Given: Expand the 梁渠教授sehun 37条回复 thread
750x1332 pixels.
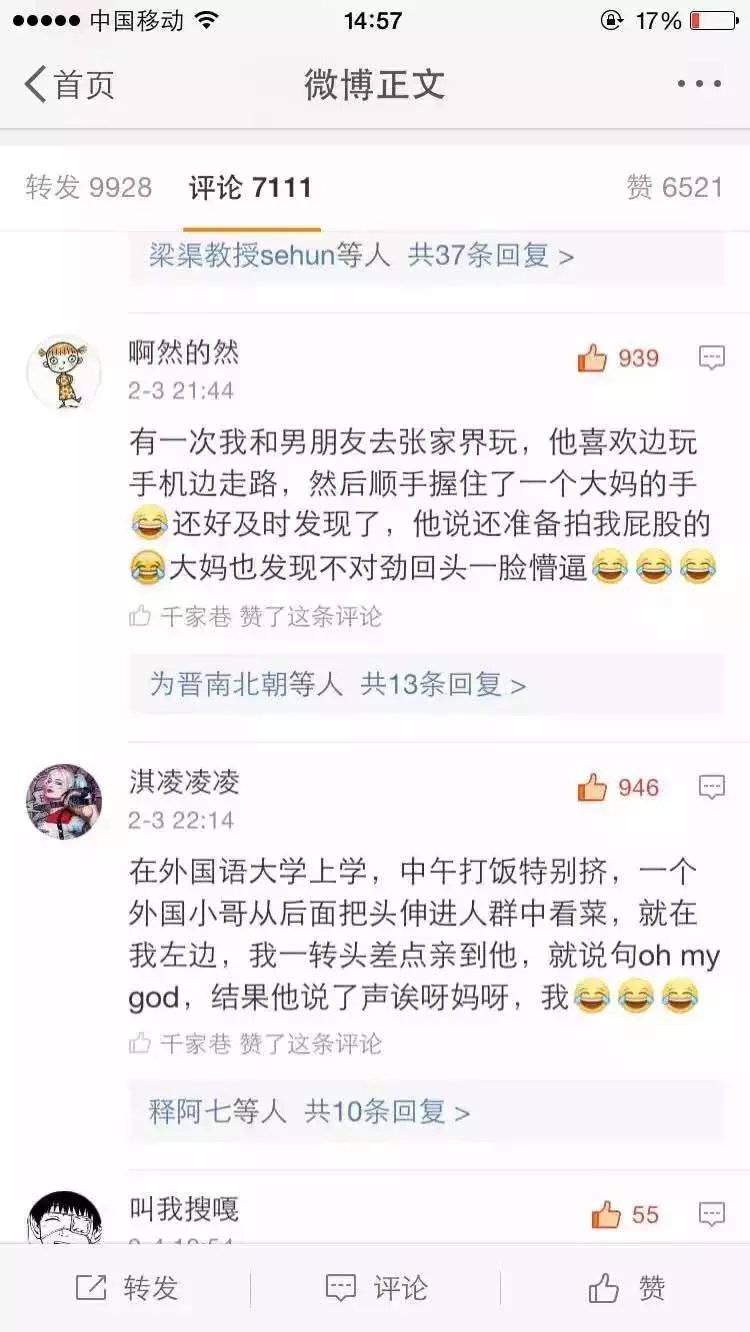Looking at the screenshot, I should click(x=426, y=256).
